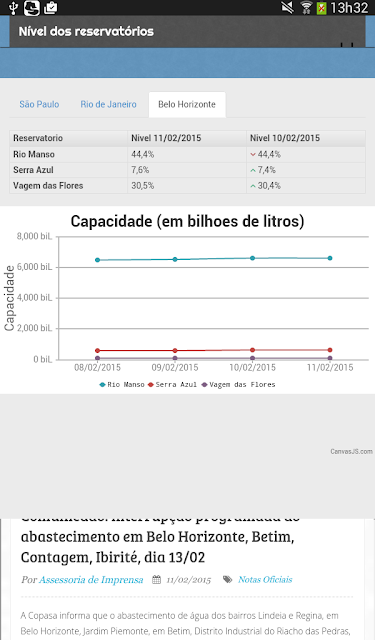Image resolution: width=375 pixels, height=640 pixels.
Task: Toggle Vagem das Flores series in legend
Action: point(238,384)
